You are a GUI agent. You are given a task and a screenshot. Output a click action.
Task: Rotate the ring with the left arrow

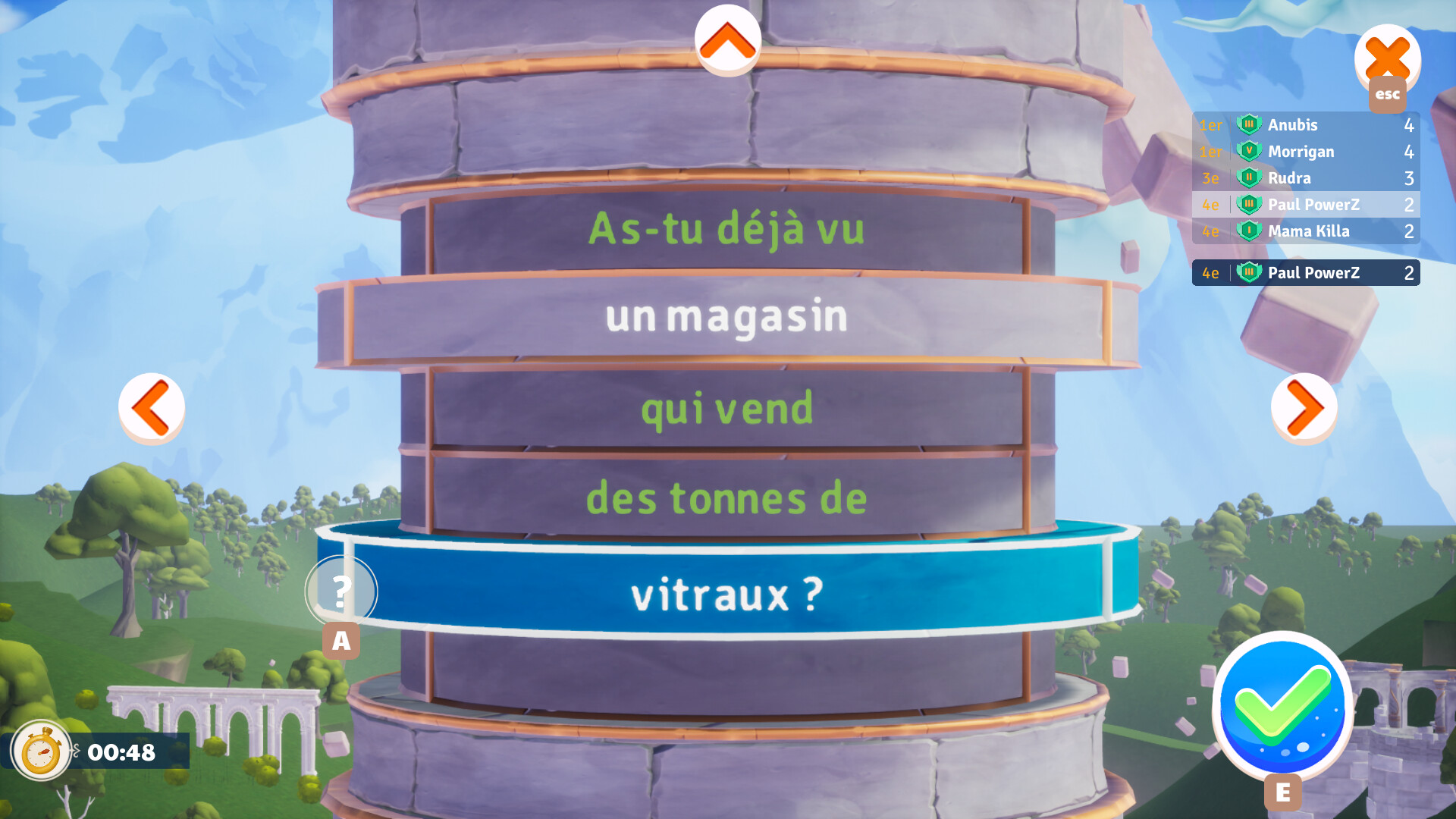[152, 408]
